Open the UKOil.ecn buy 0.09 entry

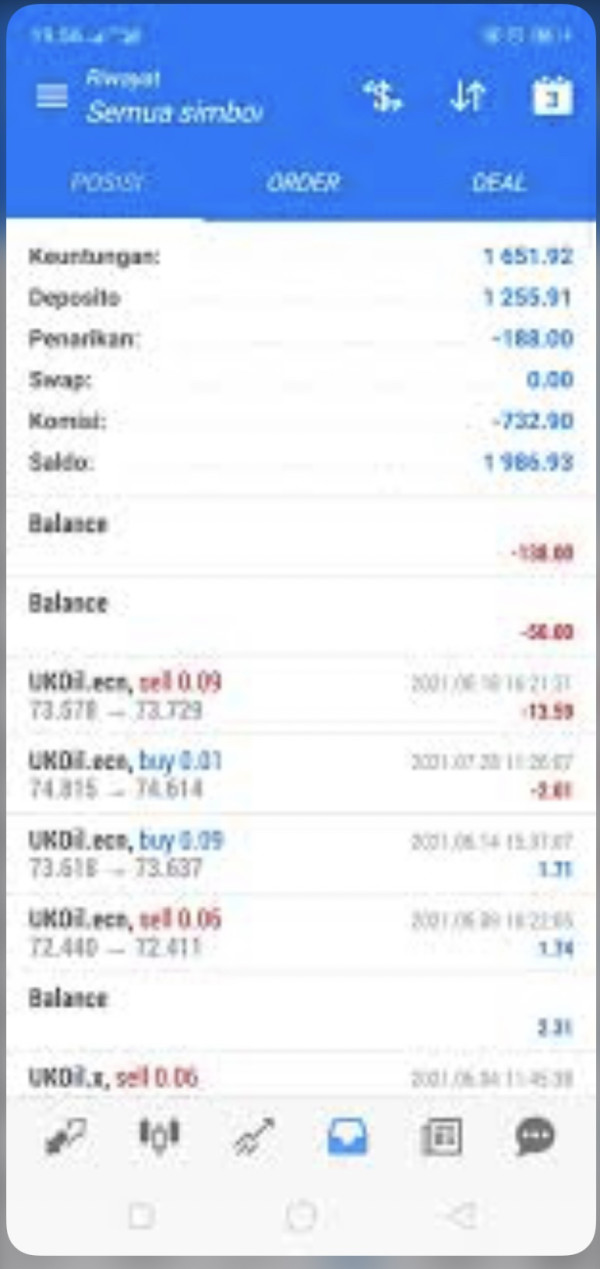click(300, 853)
